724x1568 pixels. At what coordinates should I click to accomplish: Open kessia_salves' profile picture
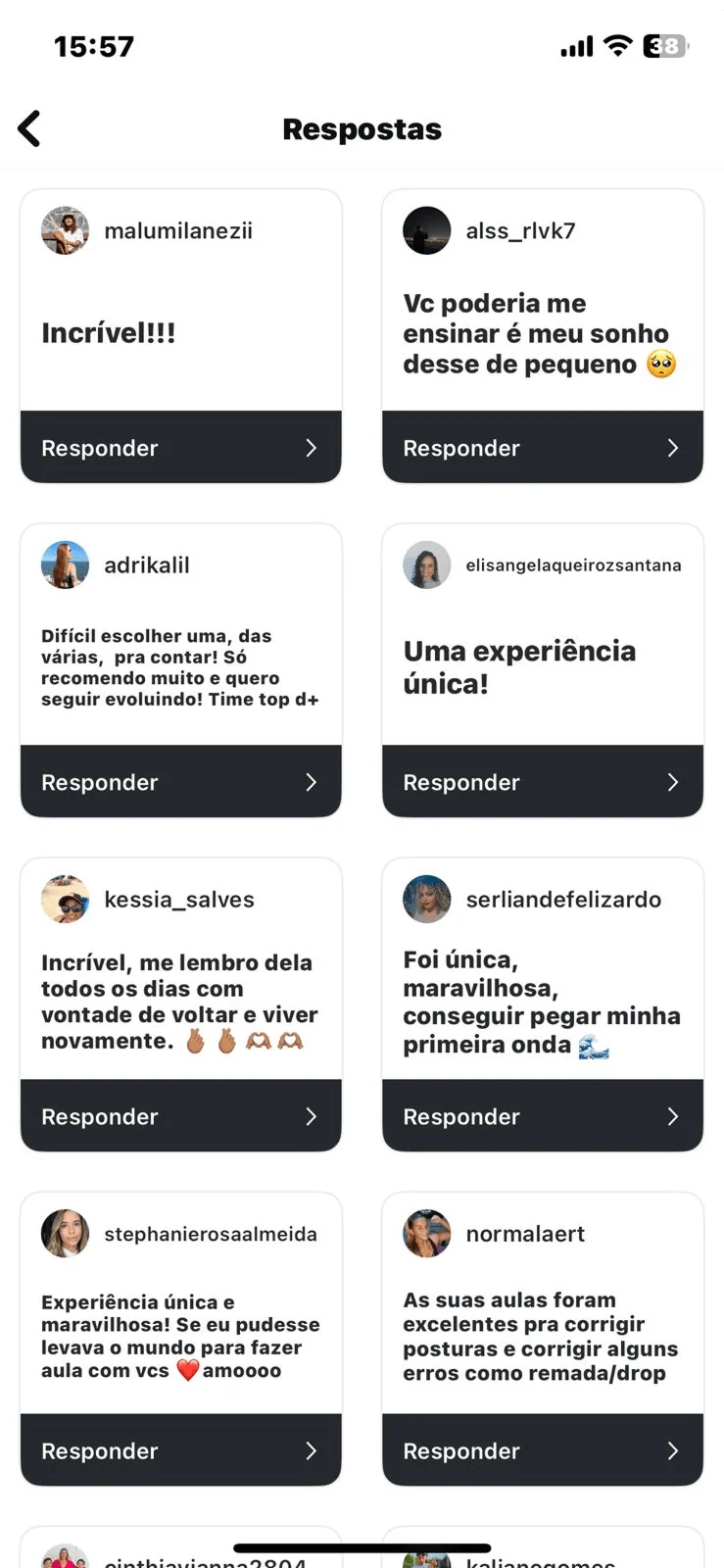coord(65,900)
